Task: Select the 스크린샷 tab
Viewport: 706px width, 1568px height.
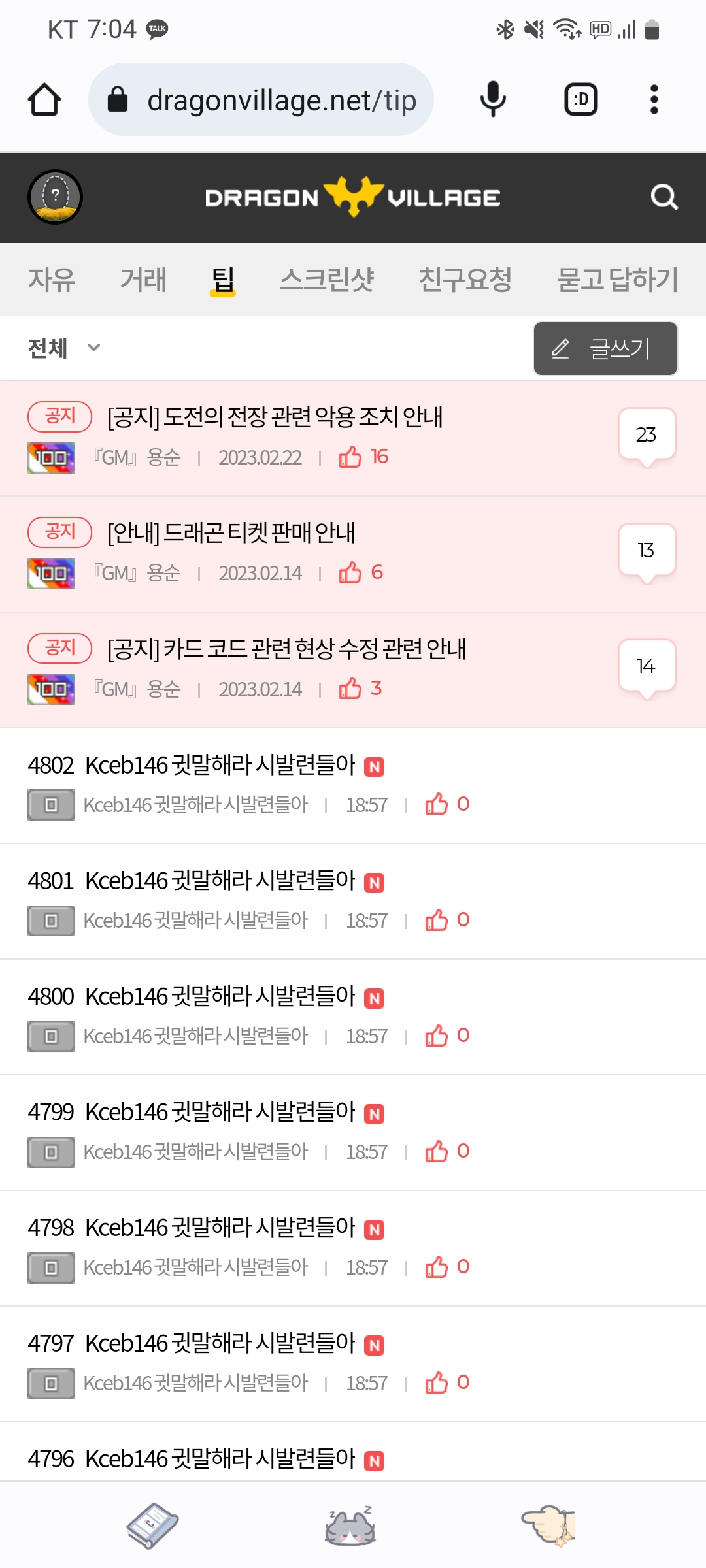Action: point(327,280)
